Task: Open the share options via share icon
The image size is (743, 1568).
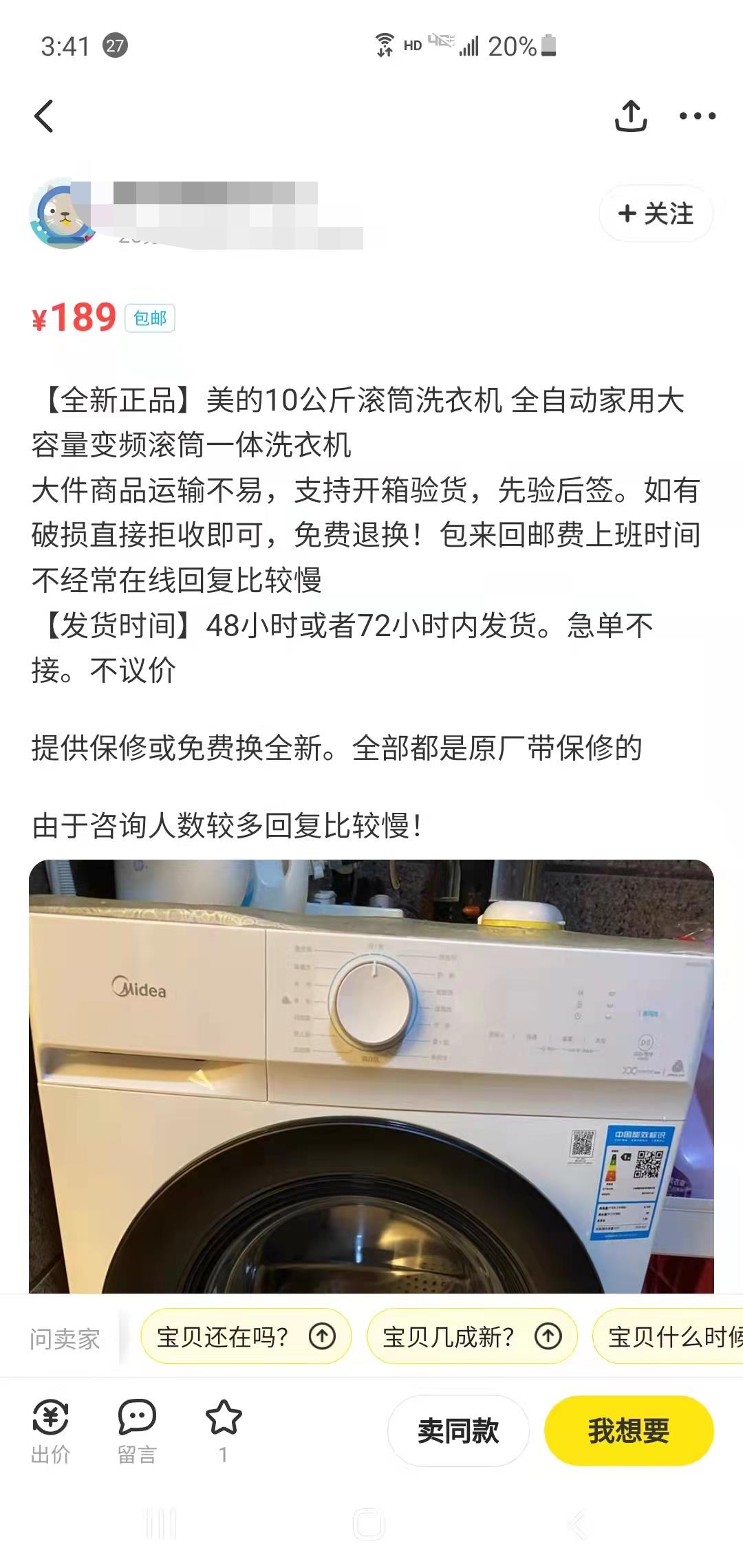Action: point(630,113)
